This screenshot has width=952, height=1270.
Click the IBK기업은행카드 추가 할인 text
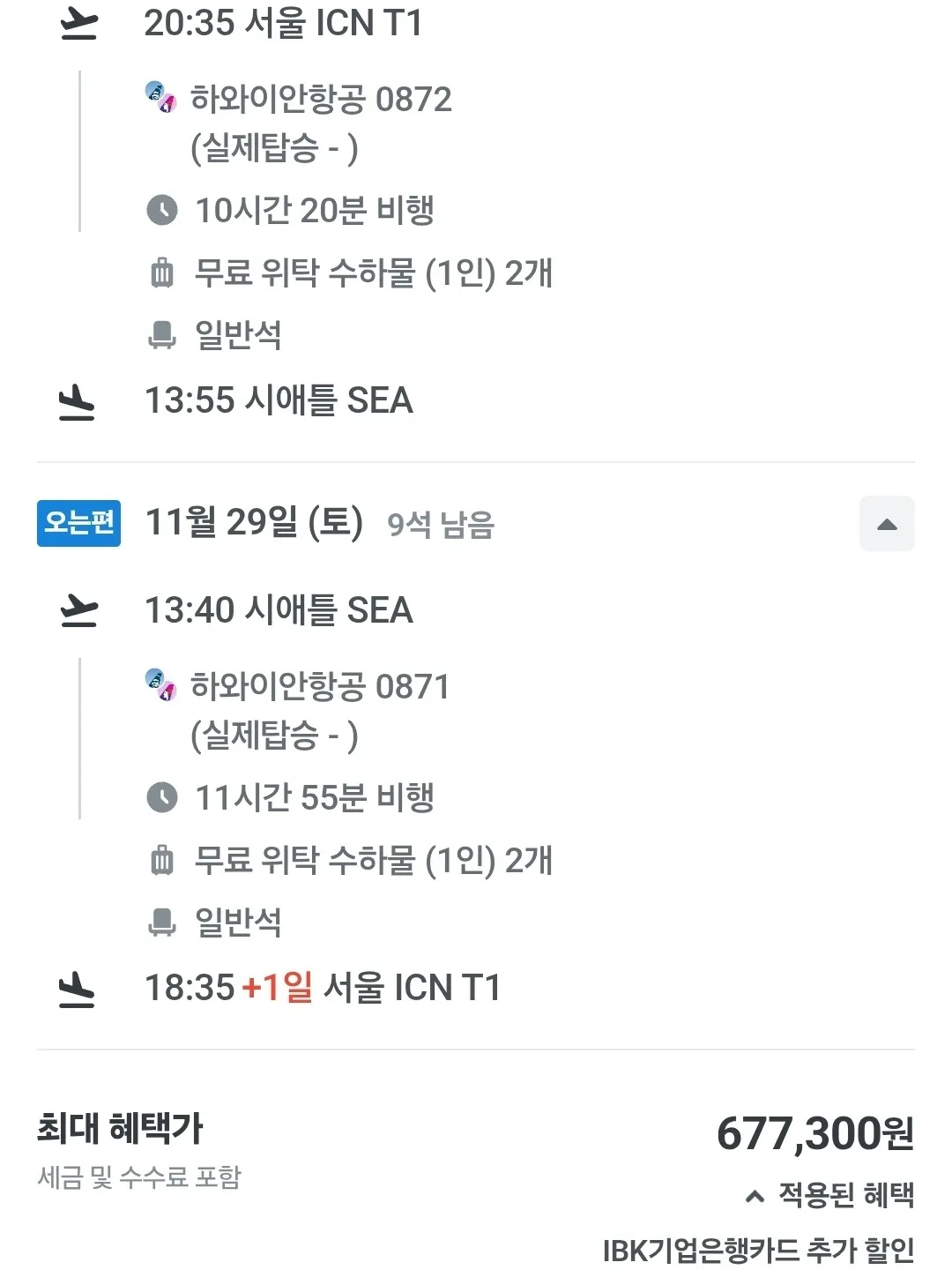point(758,1248)
